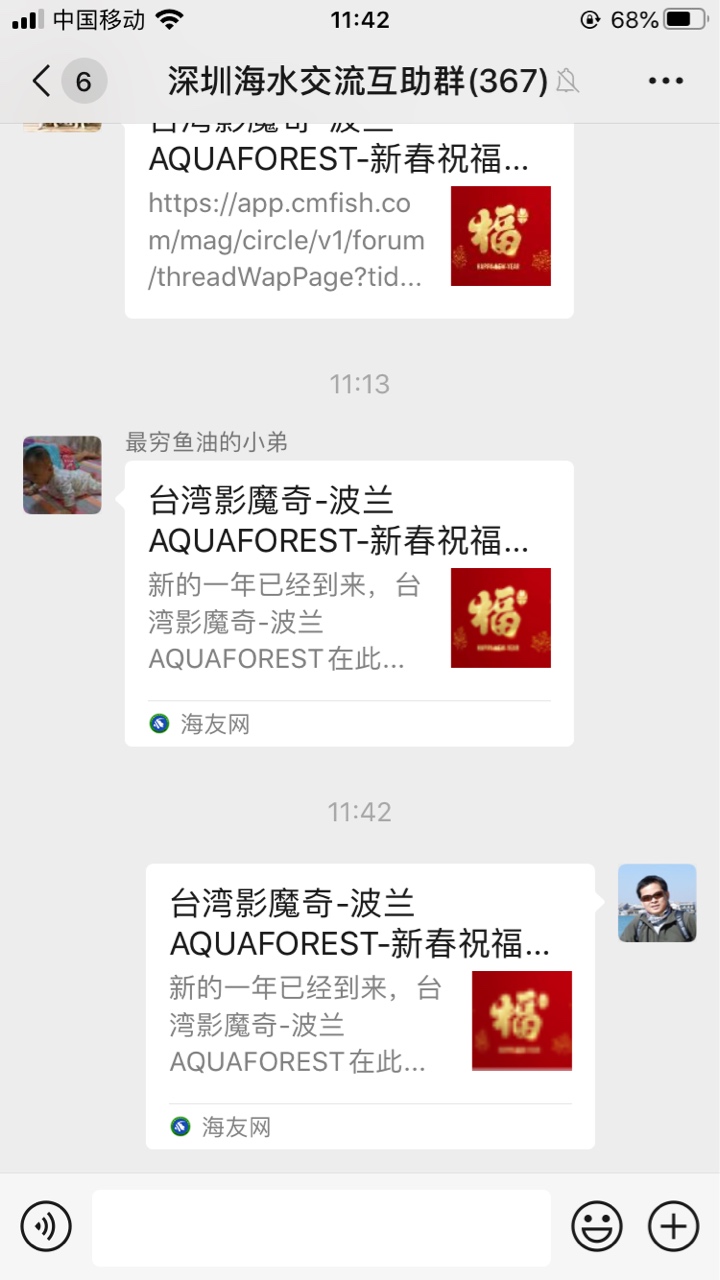The image size is (720, 1280).
Task: Open the group chat overflow menu
Action: tap(665, 81)
